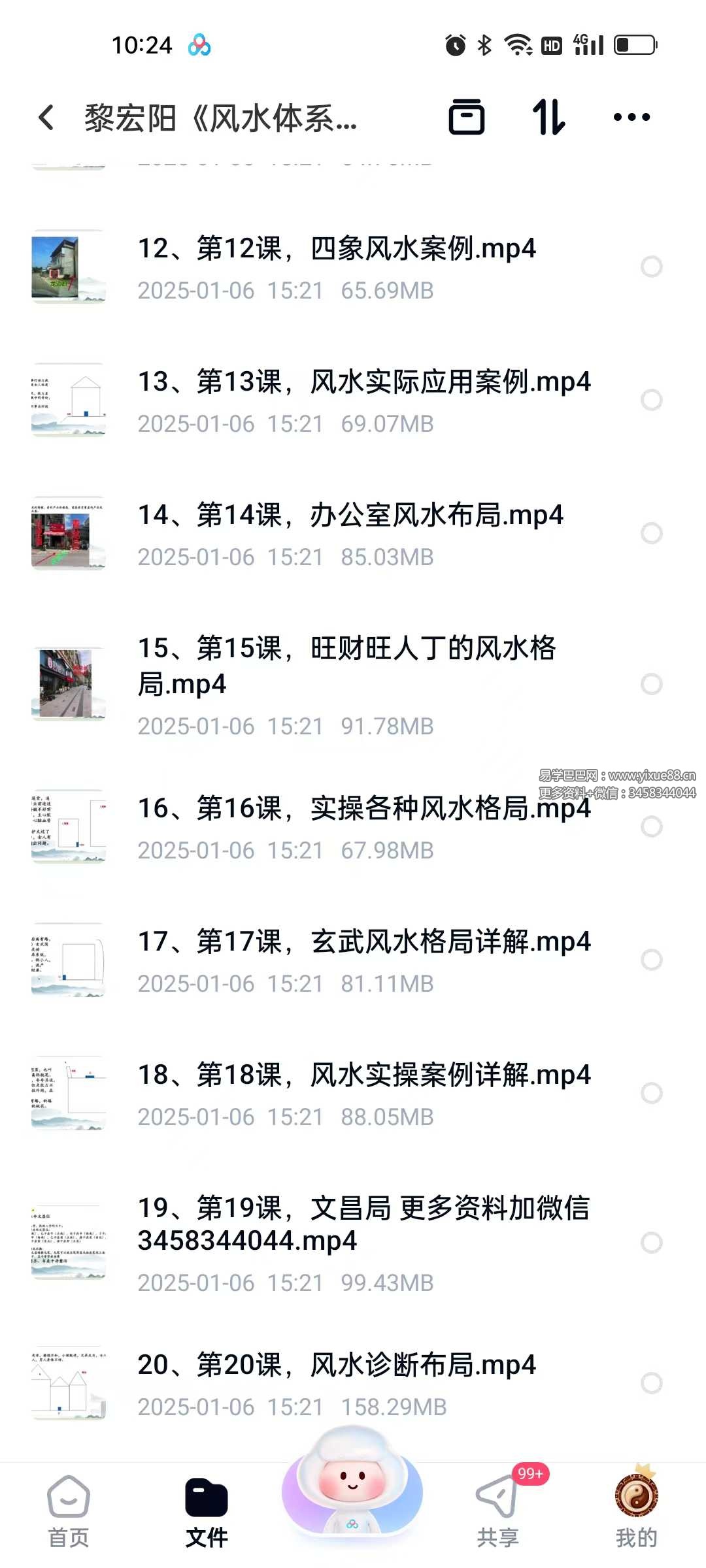The image size is (706, 1568).
Task: Switch to the 共享 tab
Action: click(x=498, y=1512)
